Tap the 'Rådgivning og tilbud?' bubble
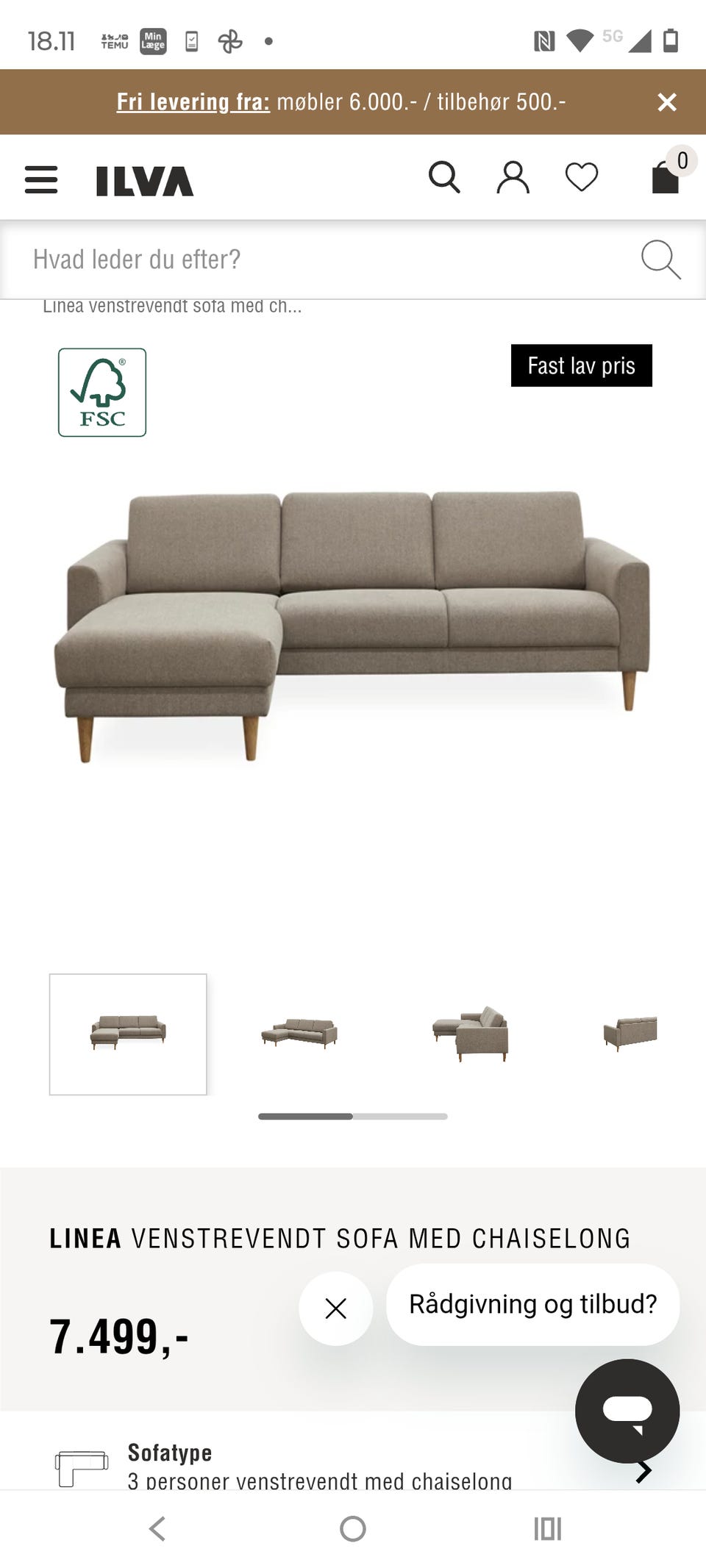This screenshot has height=1568, width=706. click(532, 1304)
